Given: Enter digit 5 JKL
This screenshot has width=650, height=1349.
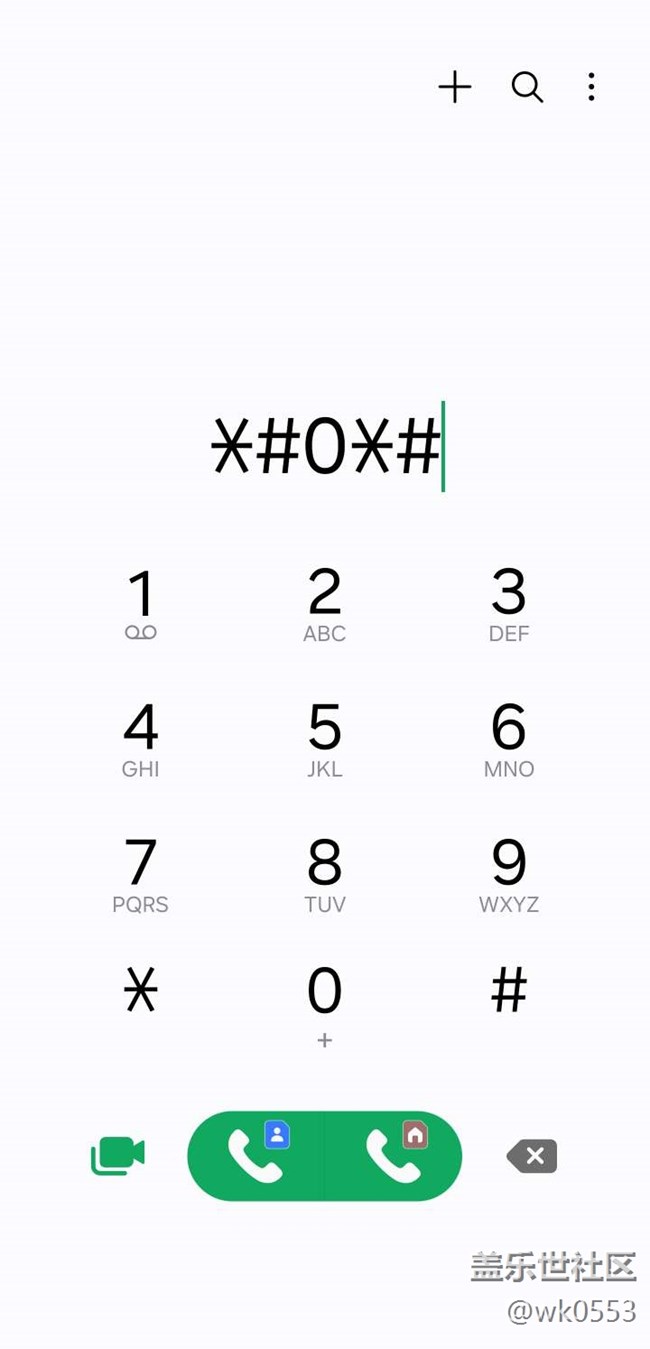Looking at the screenshot, I should (x=324, y=739).
